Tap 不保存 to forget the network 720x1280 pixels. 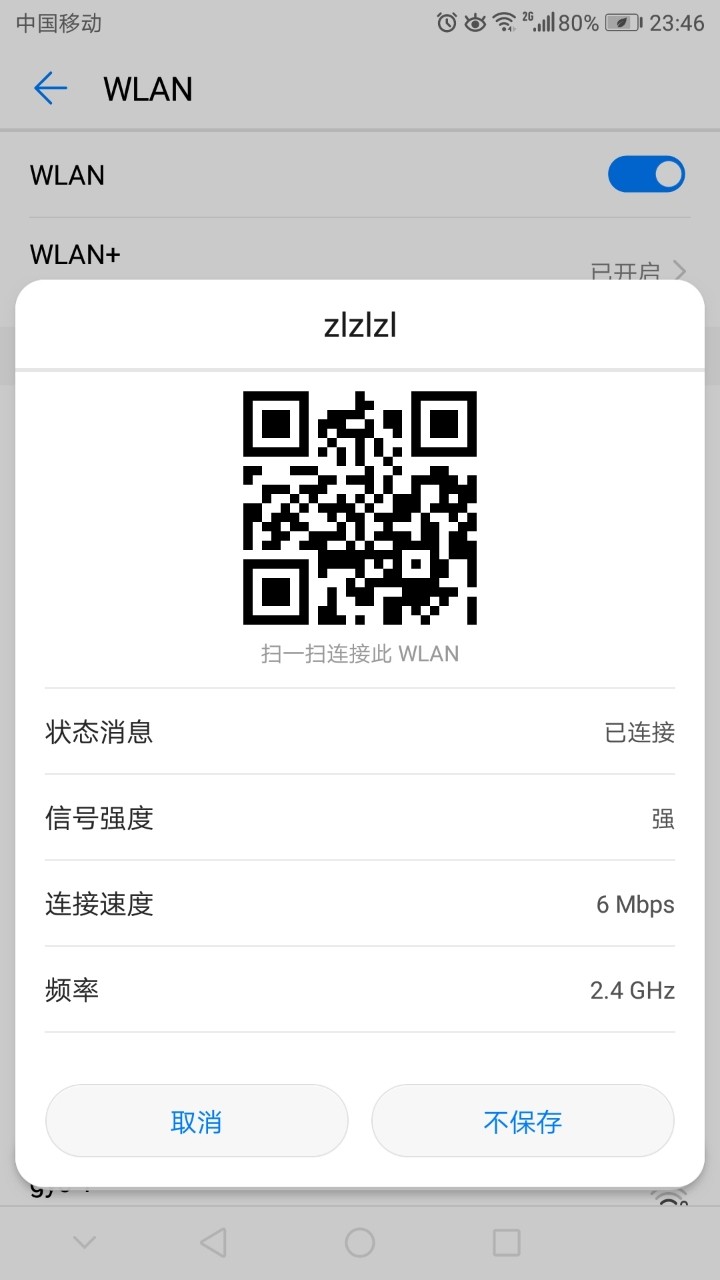pos(523,1120)
